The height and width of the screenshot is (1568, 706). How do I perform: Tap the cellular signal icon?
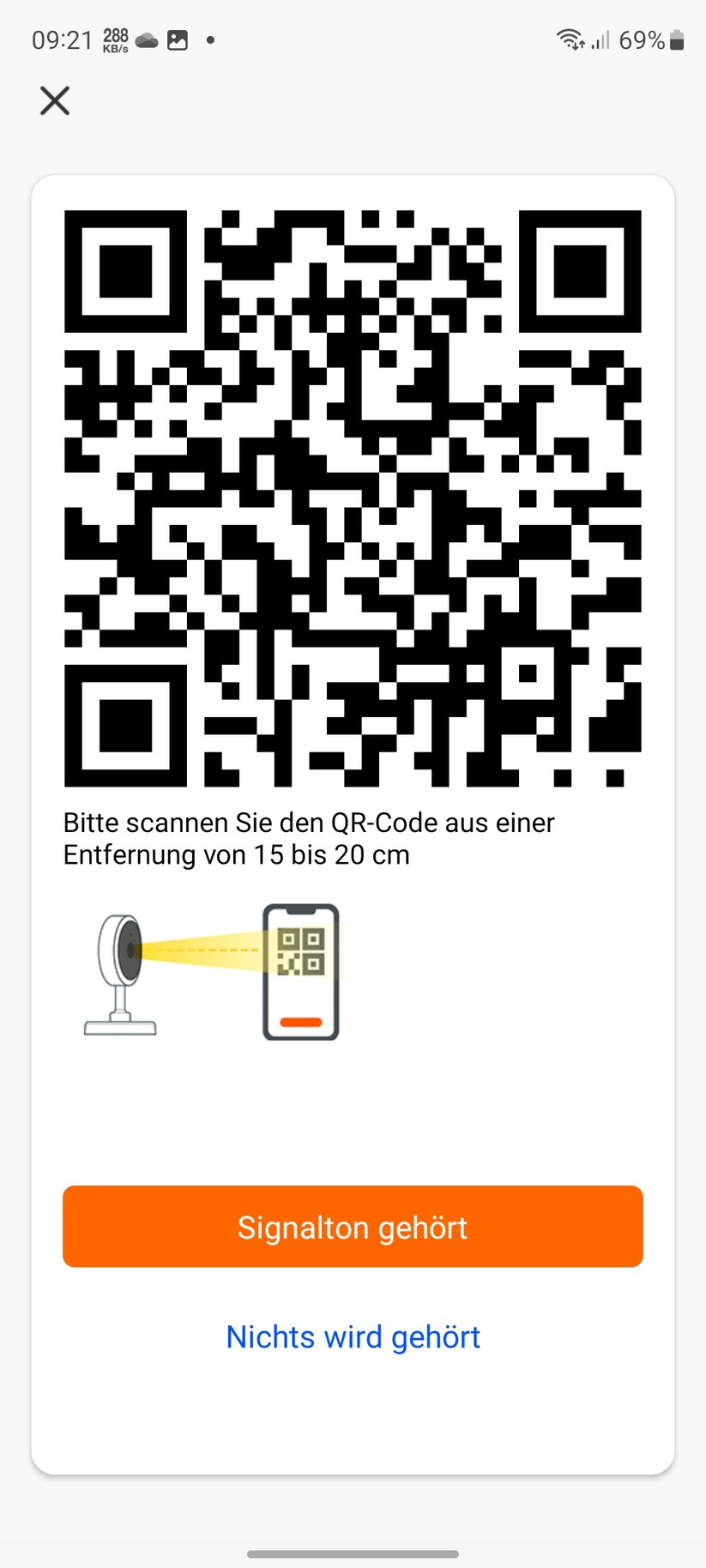(600, 39)
